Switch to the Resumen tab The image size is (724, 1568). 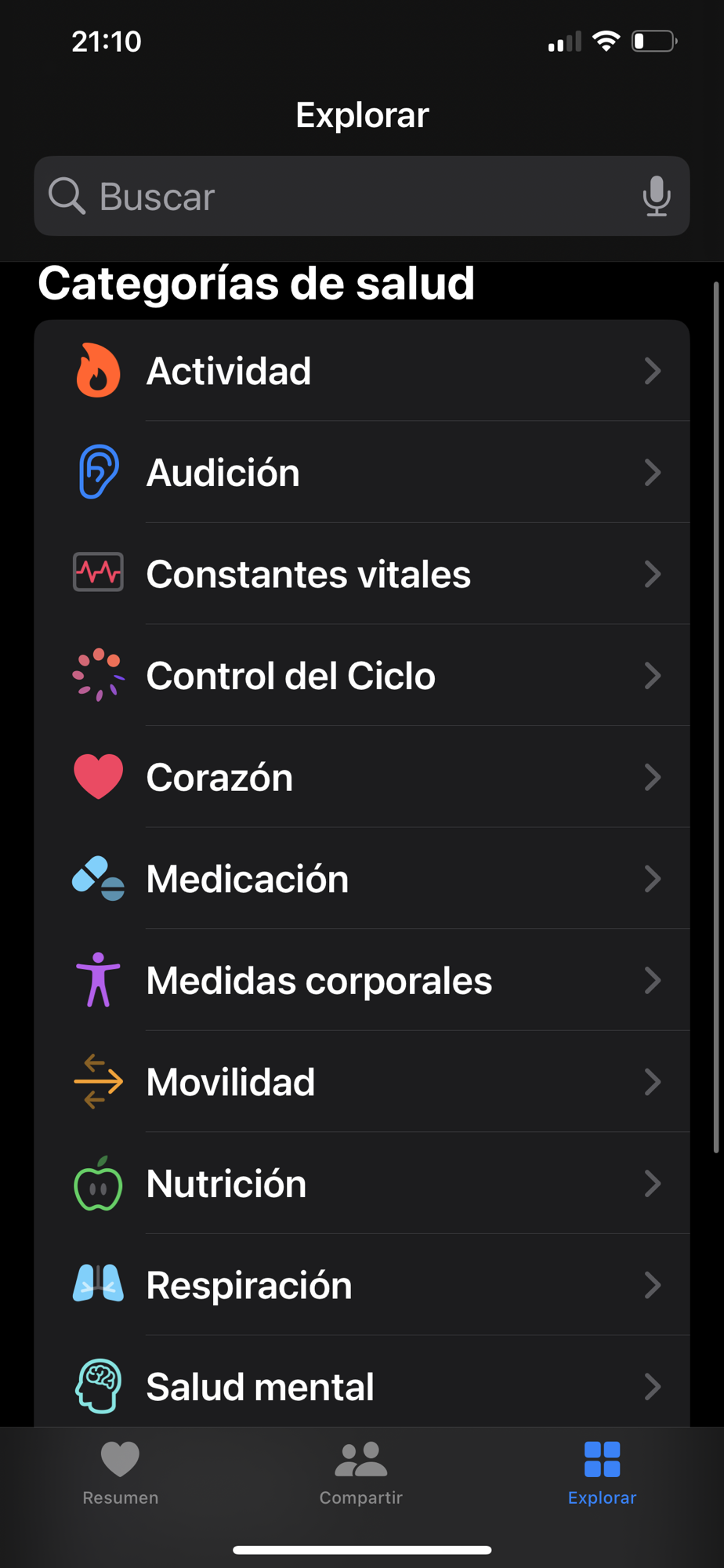pos(121,1473)
